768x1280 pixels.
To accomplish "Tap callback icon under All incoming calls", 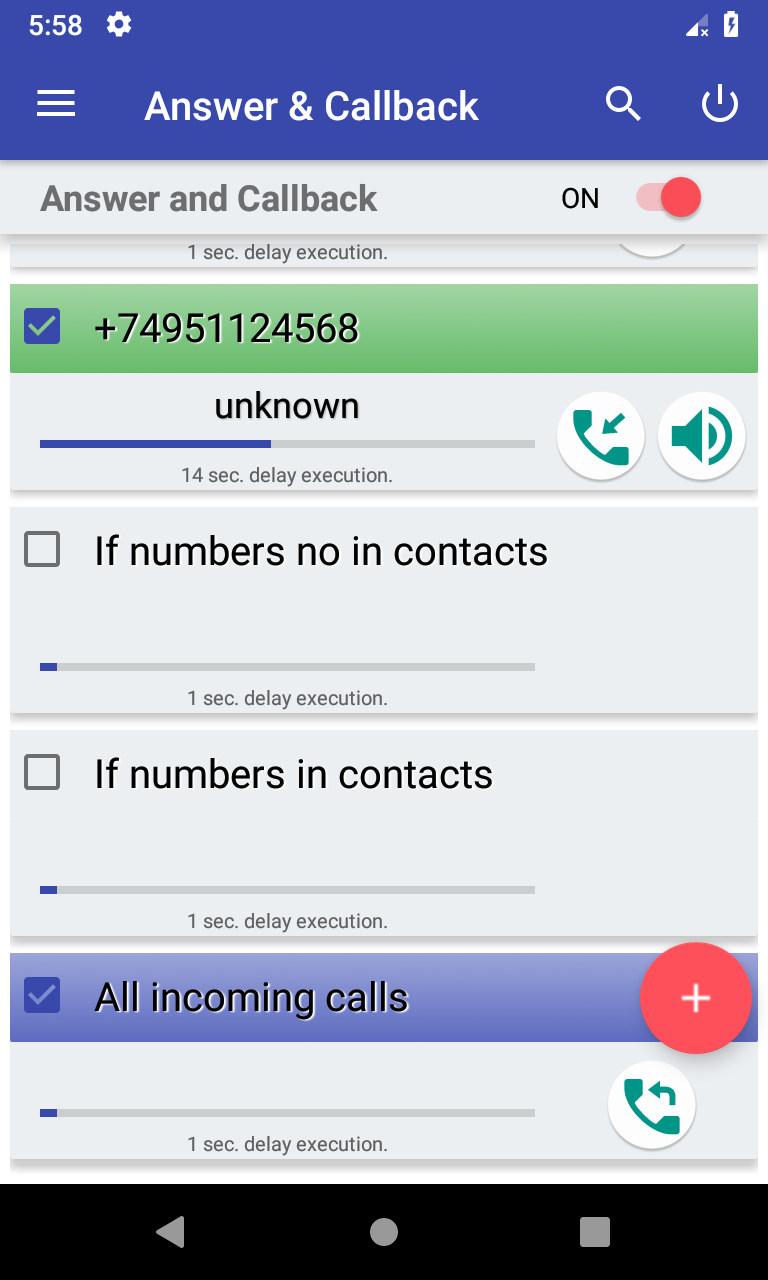I will pyautogui.click(x=652, y=1105).
